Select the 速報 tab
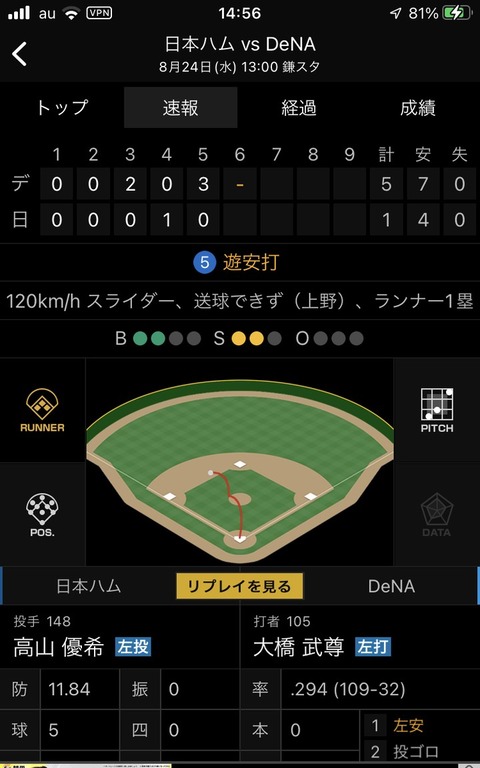The image size is (480, 768). (180, 108)
